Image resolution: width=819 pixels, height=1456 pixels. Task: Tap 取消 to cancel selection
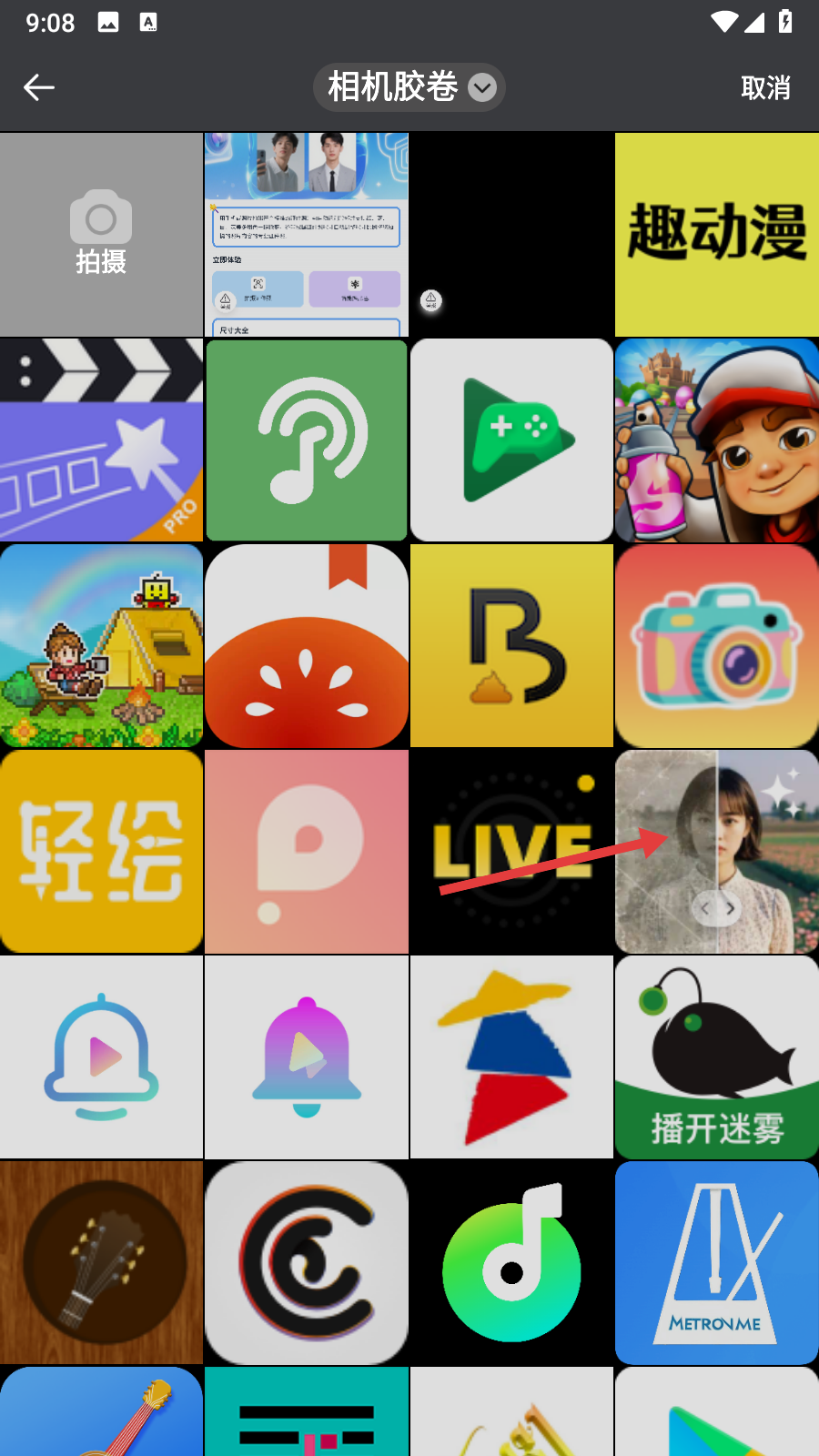click(x=765, y=88)
